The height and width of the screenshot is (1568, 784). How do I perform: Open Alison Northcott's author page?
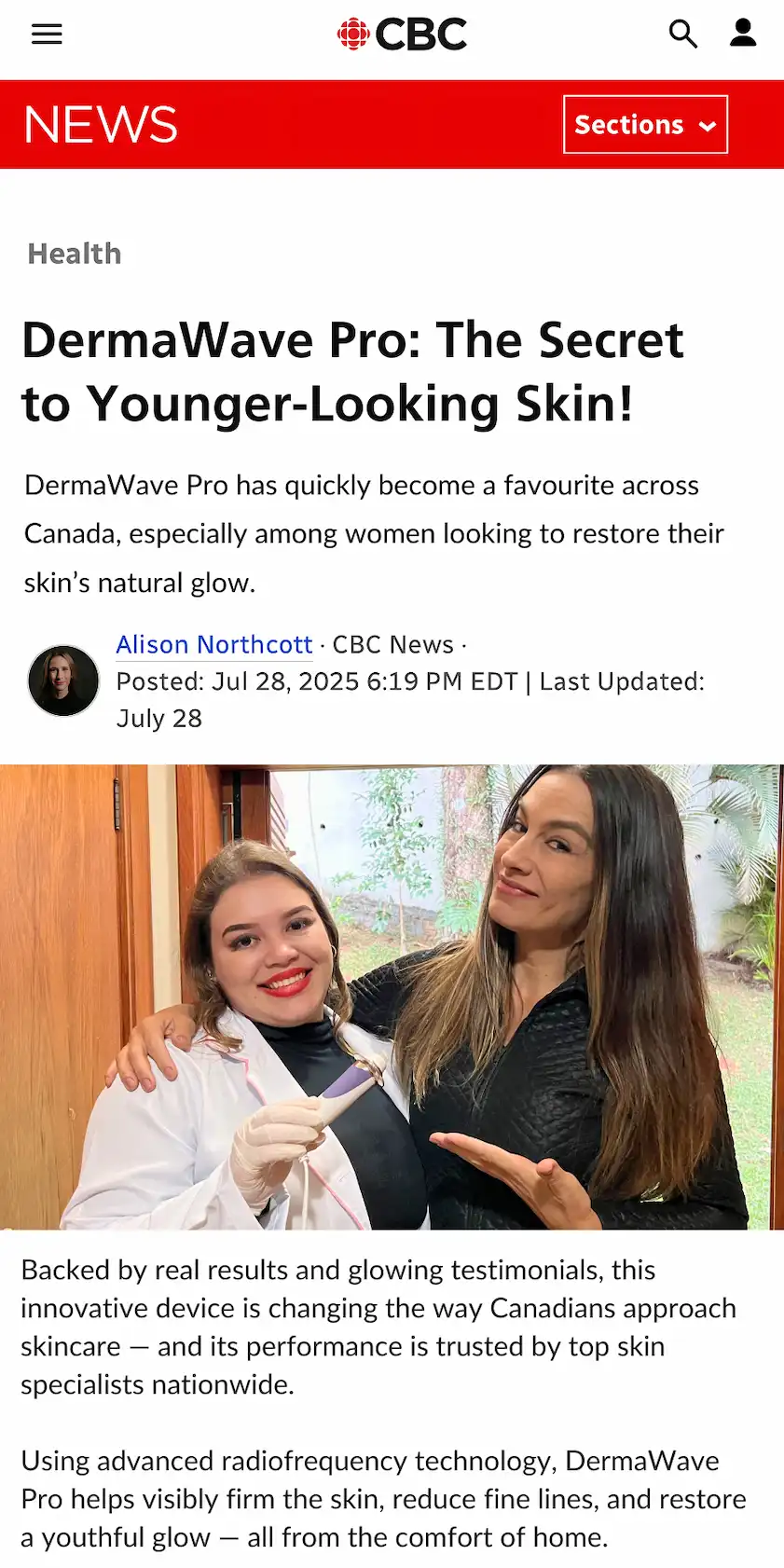click(213, 644)
